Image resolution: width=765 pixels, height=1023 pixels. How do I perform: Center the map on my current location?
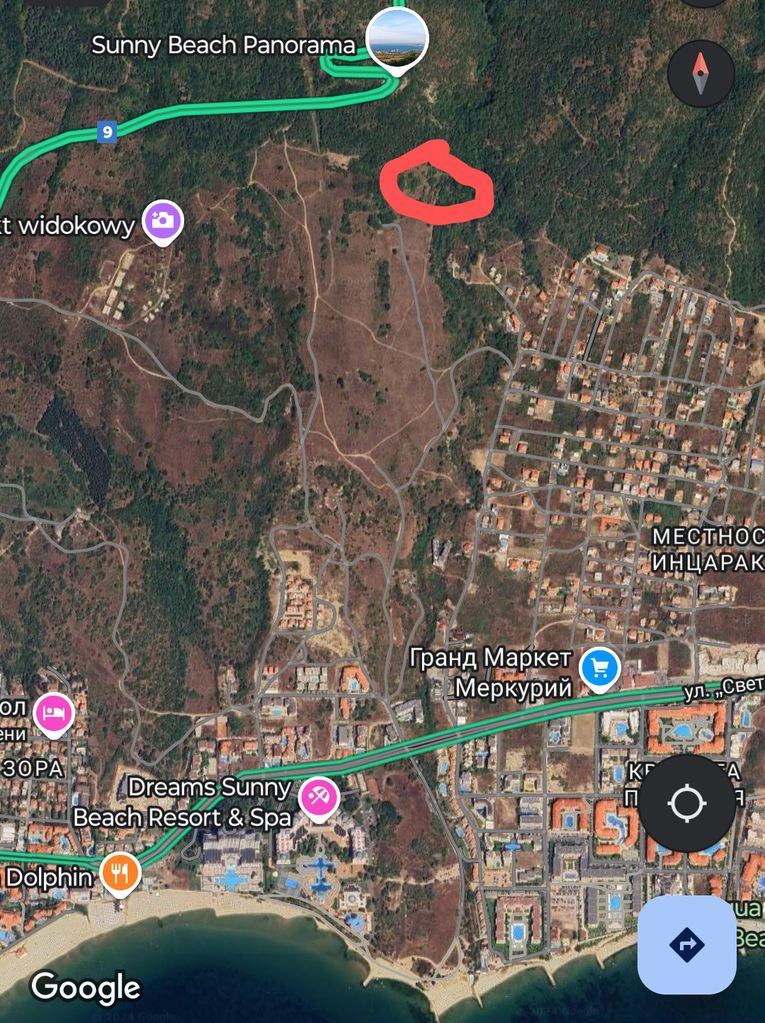click(687, 803)
